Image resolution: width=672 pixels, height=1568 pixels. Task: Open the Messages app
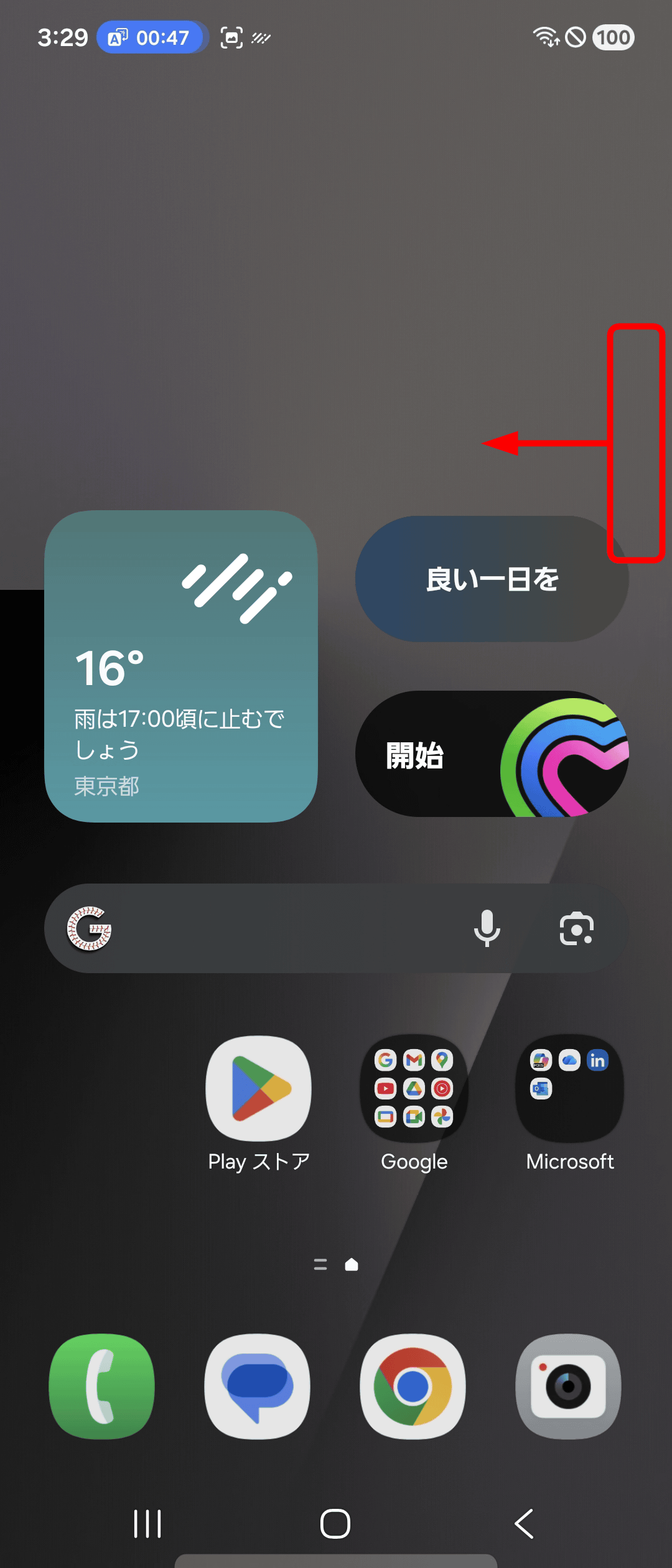258,1386
